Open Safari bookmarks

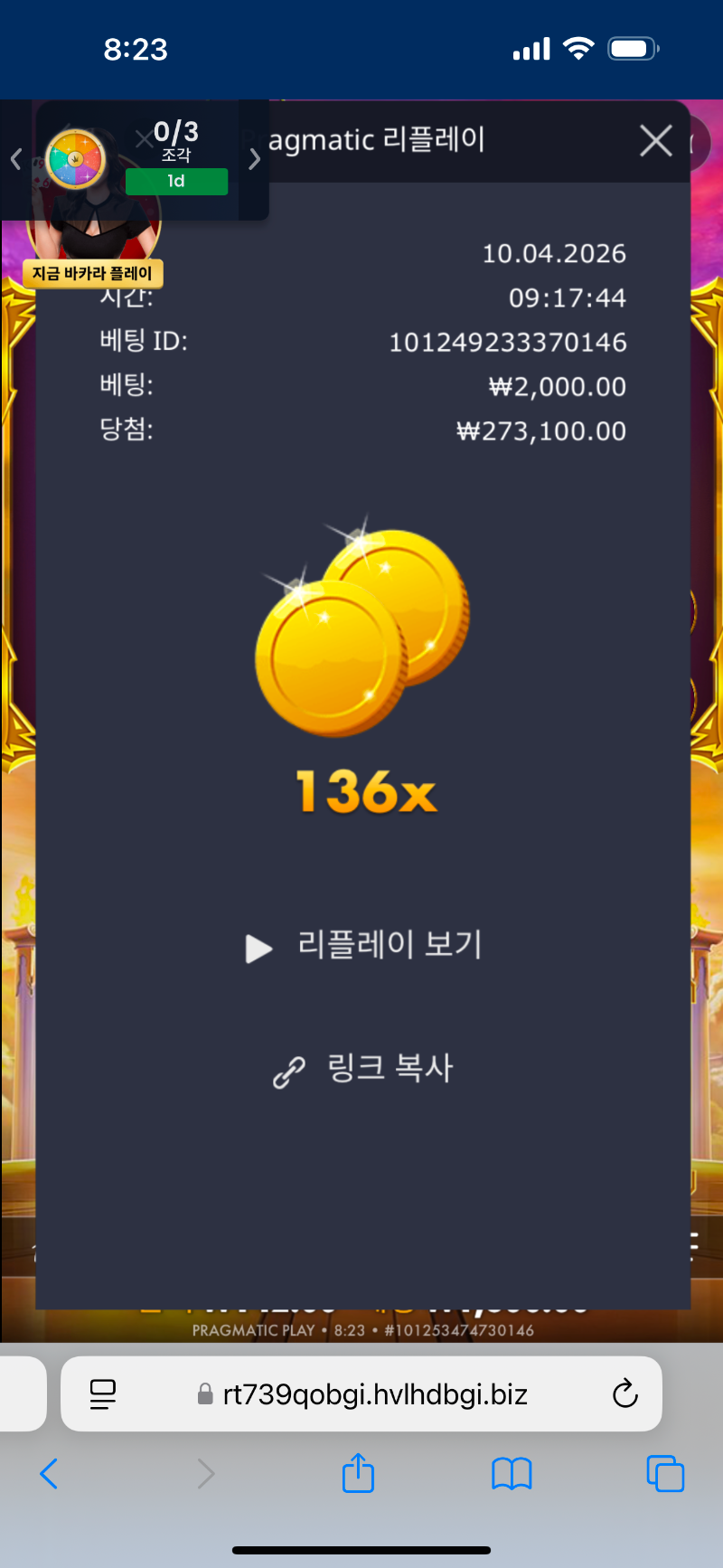point(512,1474)
